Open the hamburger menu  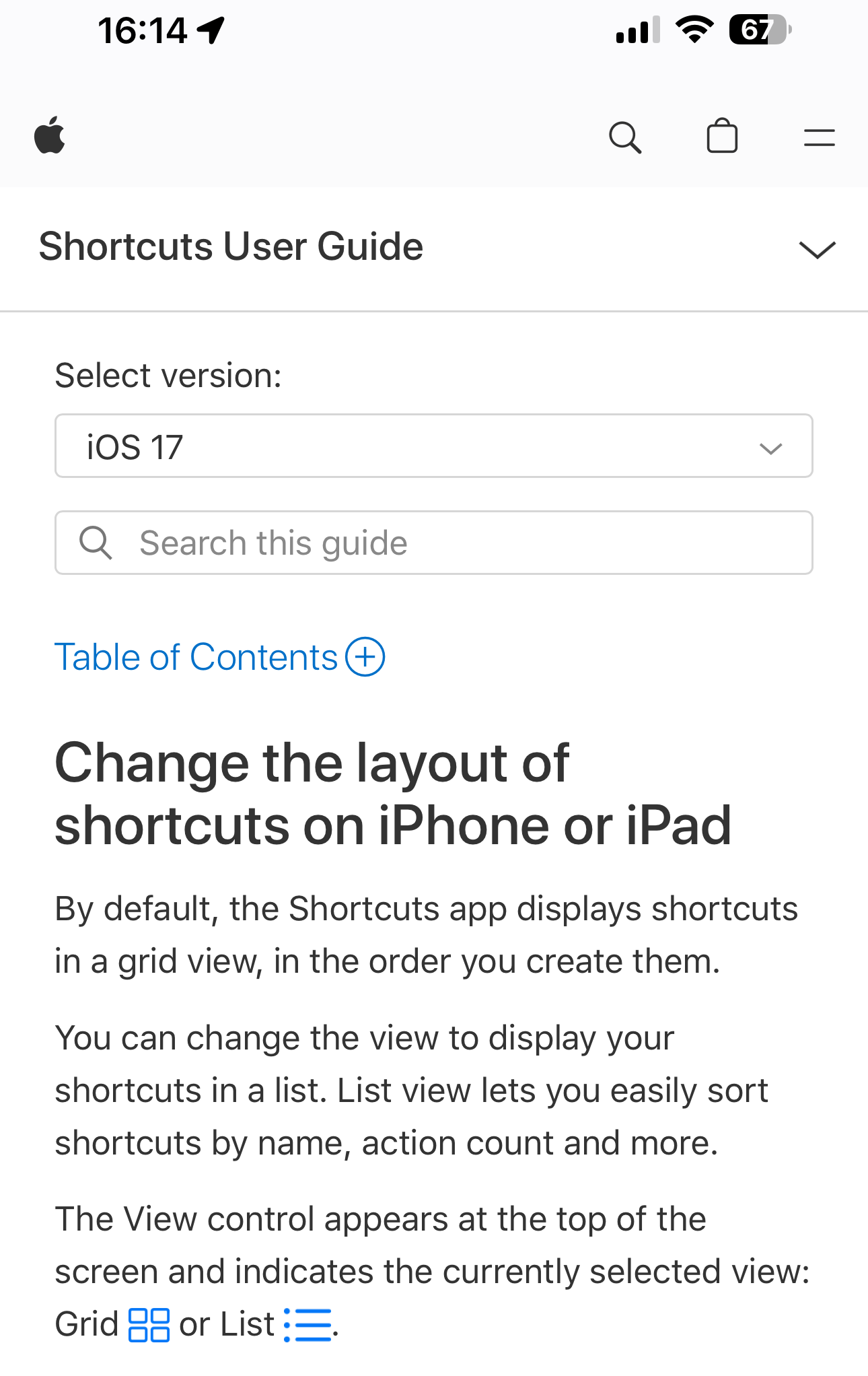(x=819, y=137)
